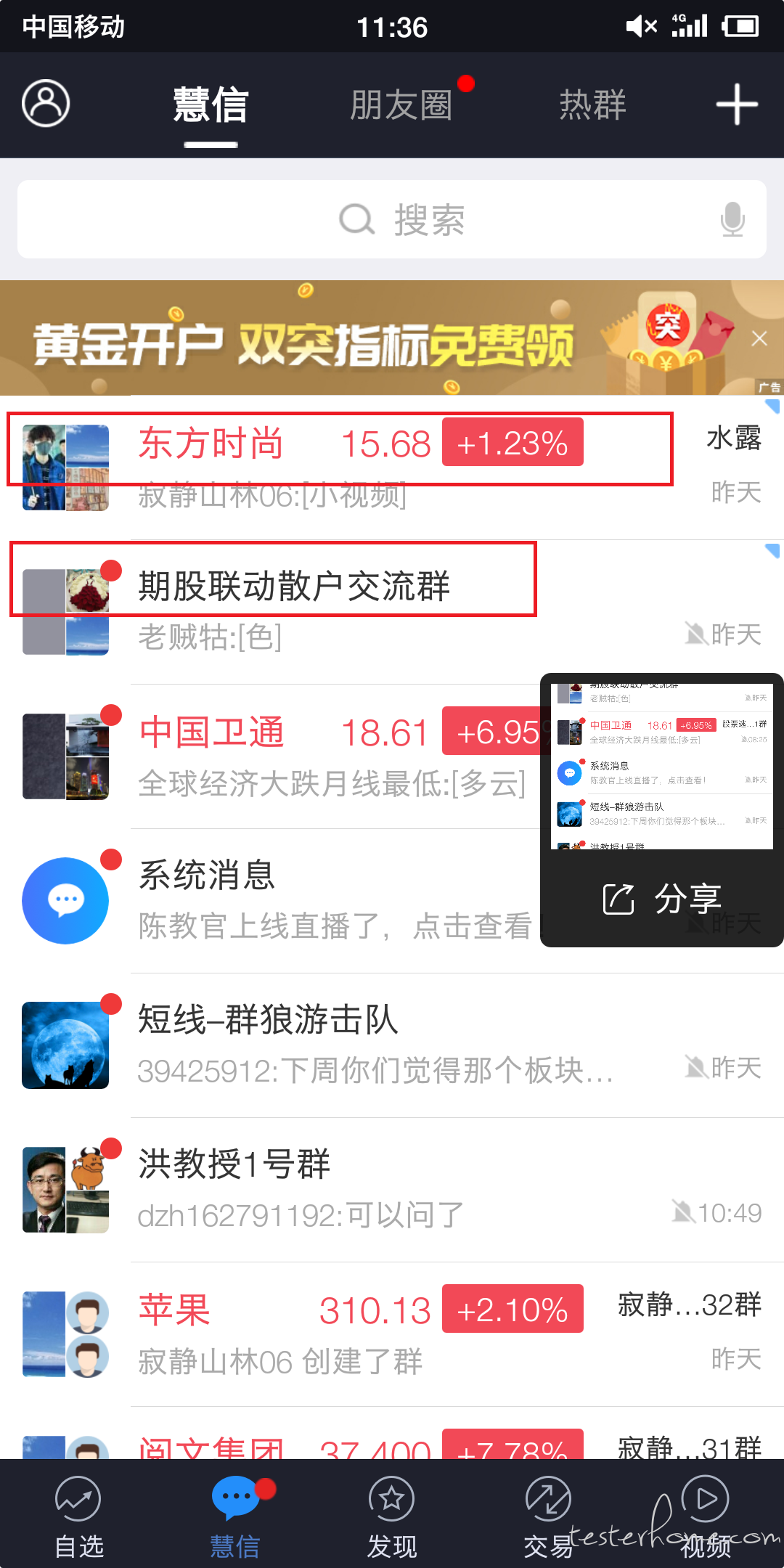Go to the 发现 tab
The image size is (784, 1568).
coord(392,1517)
